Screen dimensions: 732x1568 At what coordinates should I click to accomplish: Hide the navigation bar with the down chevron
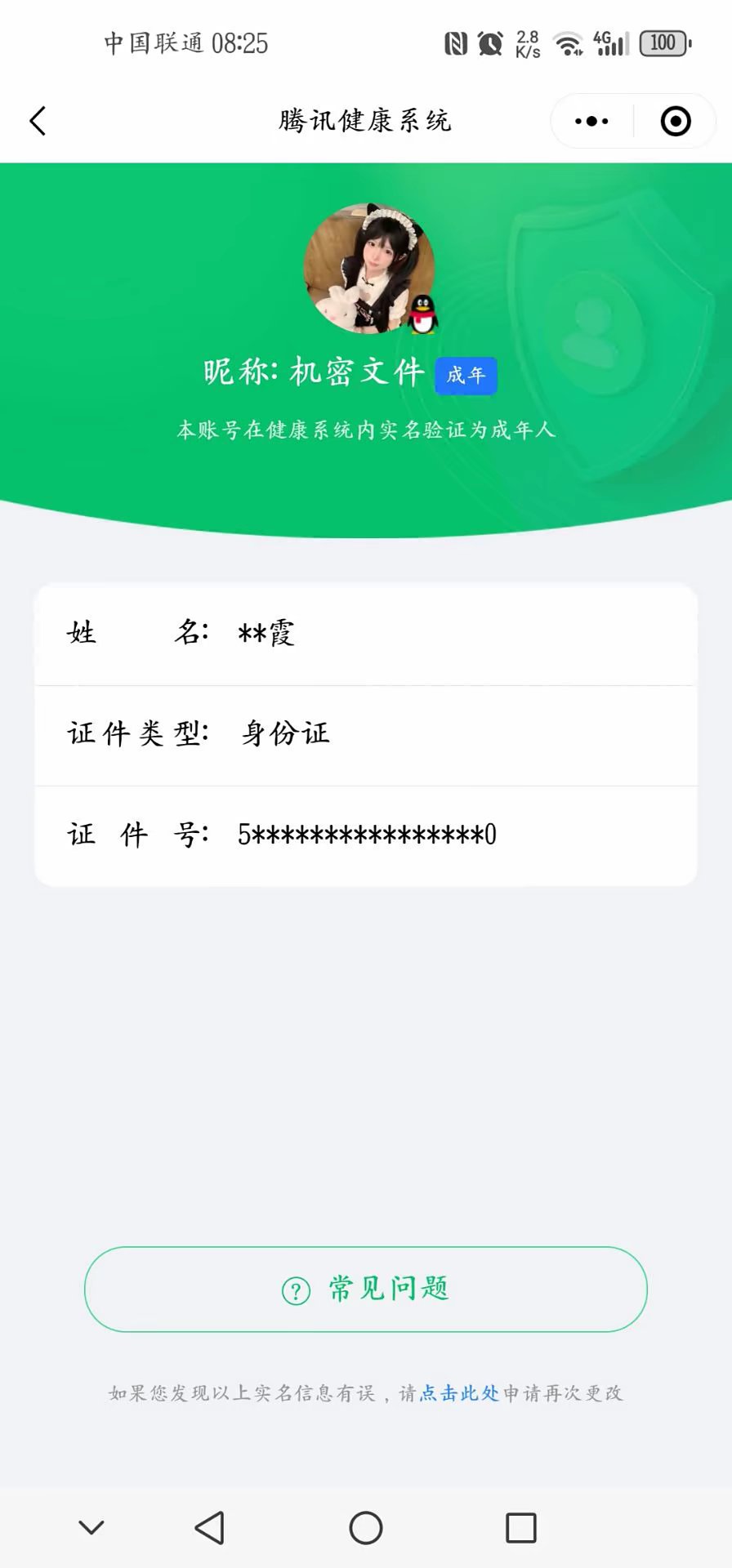(x=91, y=1527)
